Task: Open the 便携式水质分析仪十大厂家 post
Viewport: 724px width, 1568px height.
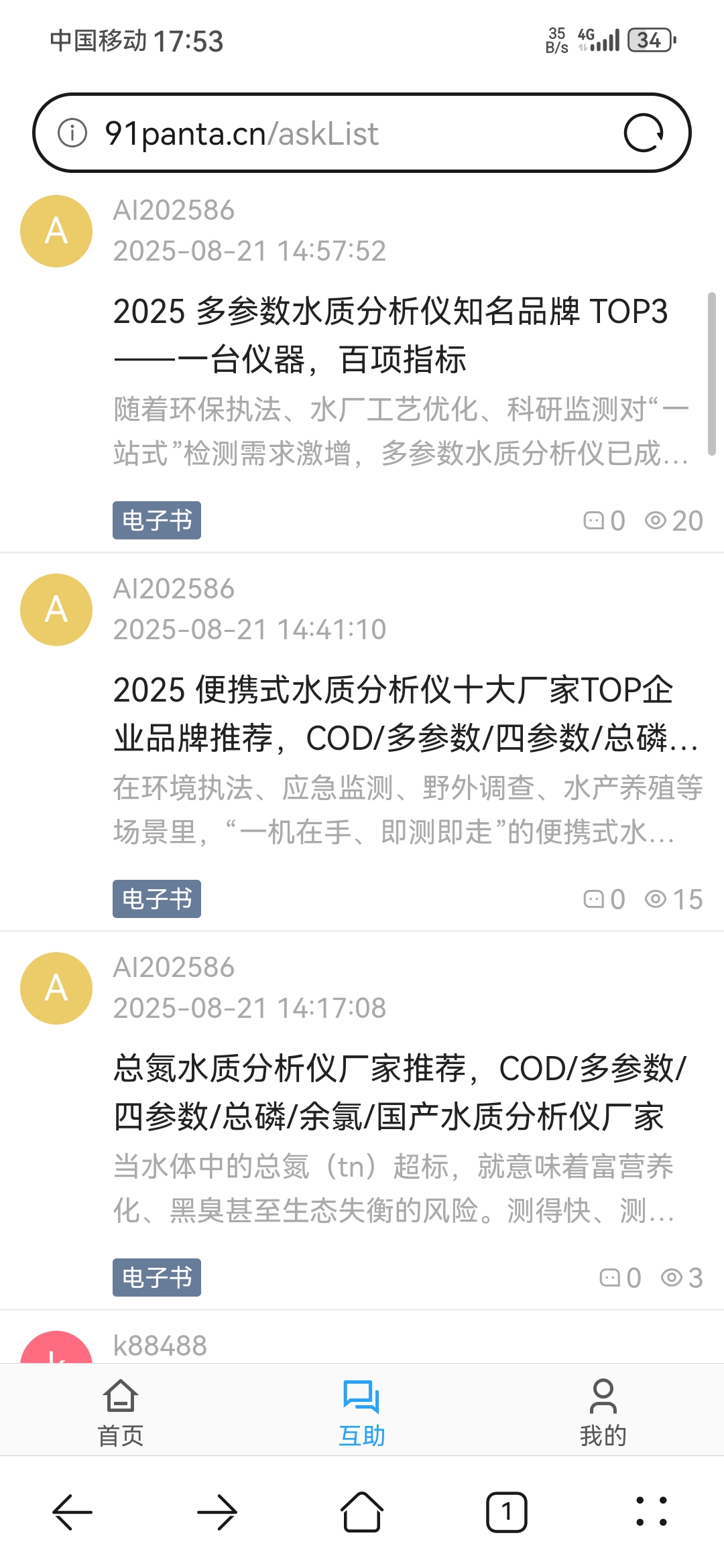Action: (x=402, y=714)
